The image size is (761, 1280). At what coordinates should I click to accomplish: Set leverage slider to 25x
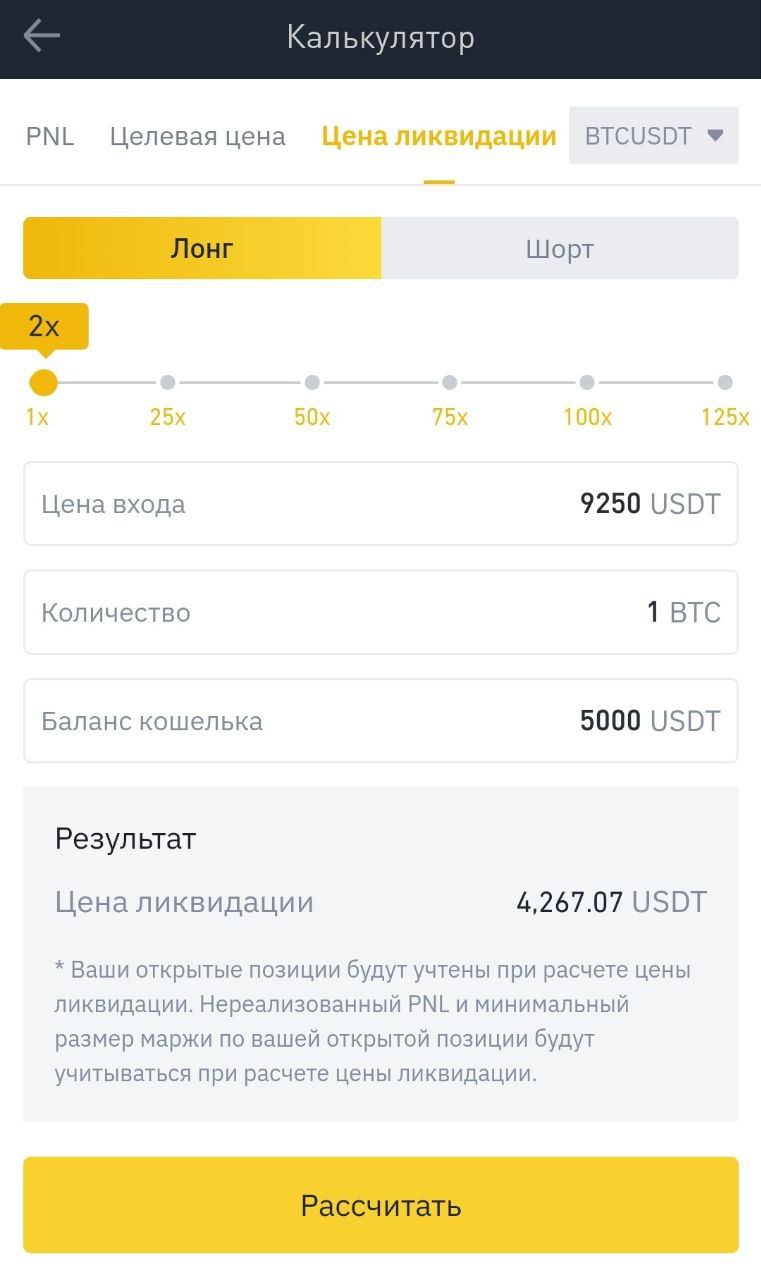[x=168, y=382]
